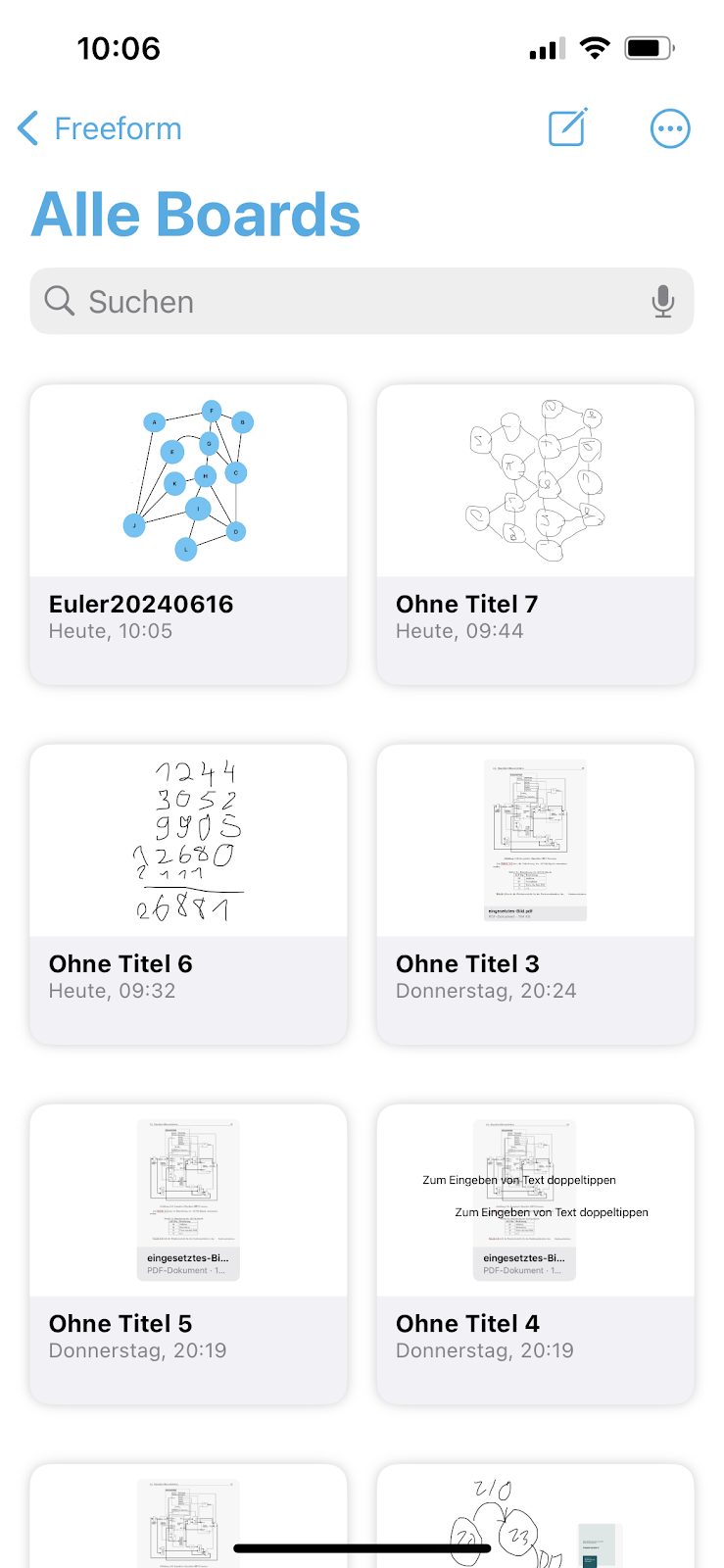Open the Ohne Titel 5 board
724x1568 pixels.
(188, 1253)
